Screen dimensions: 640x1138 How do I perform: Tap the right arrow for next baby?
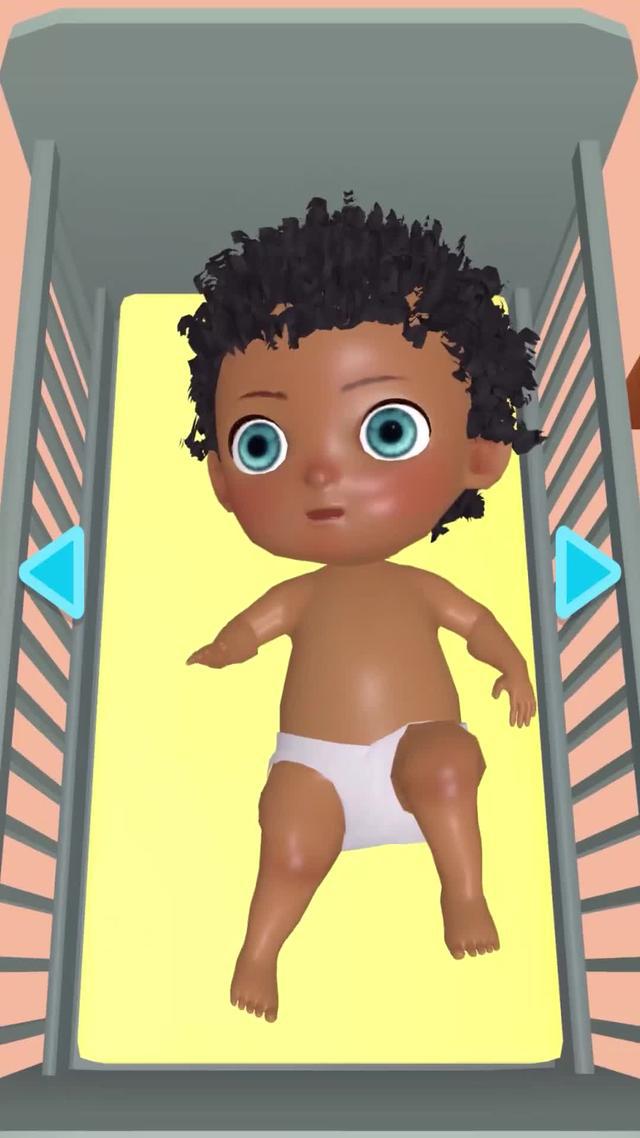(586, 572)
